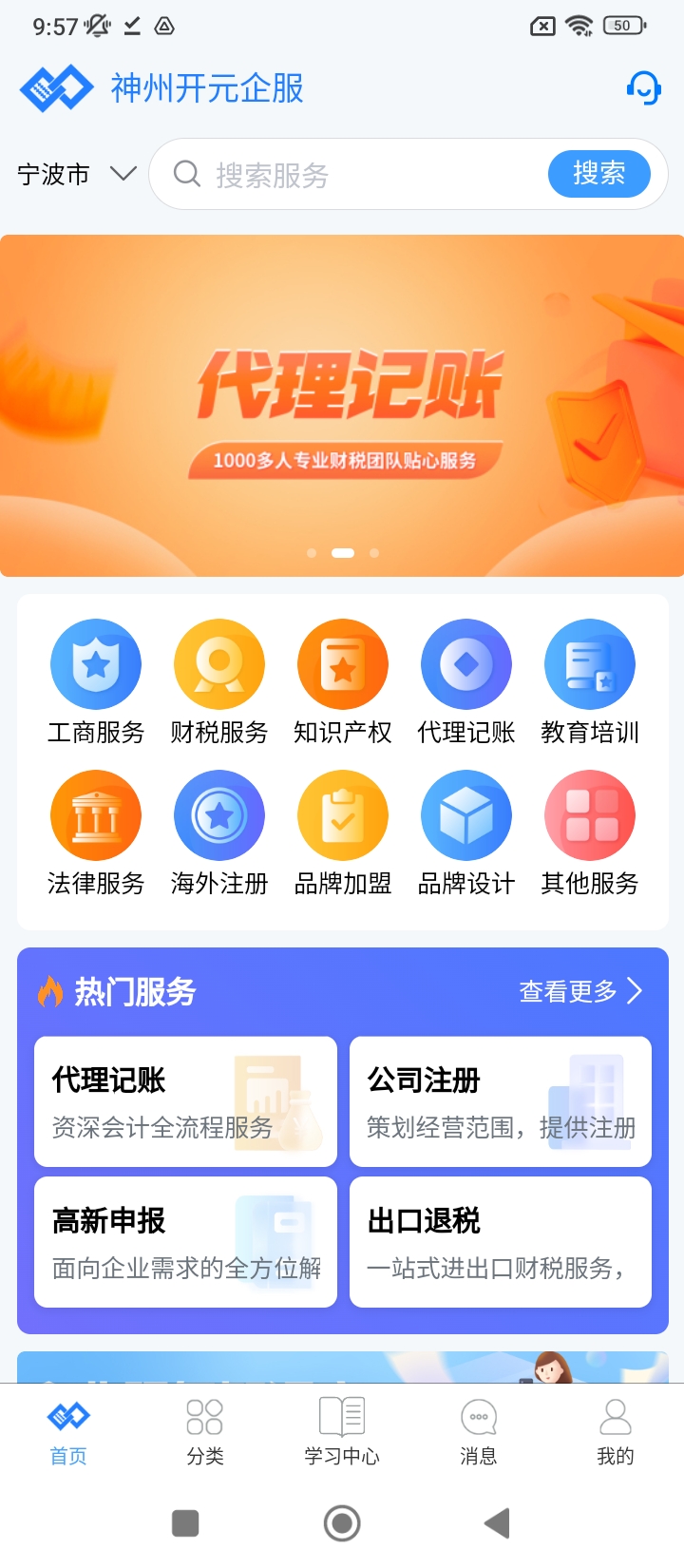Open the 公司注册 hot service card

pyautogui.click(x=501, y=1101)
